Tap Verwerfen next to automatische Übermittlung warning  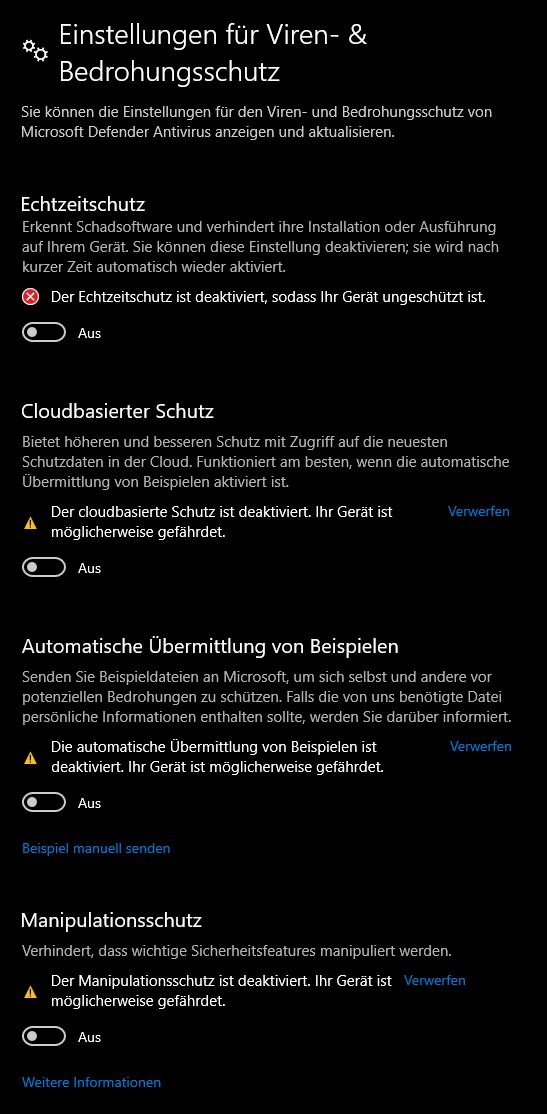(x=481, y=747)
